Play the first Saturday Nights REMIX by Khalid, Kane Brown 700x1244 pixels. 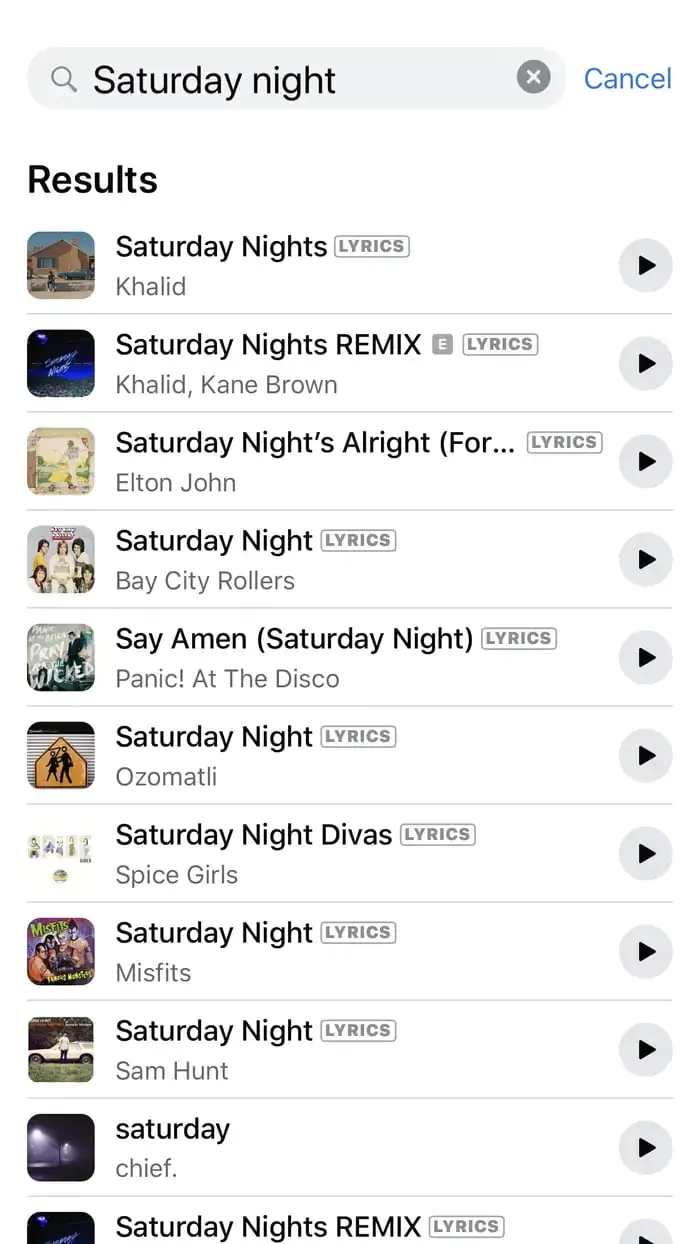[x=646, y=364]
